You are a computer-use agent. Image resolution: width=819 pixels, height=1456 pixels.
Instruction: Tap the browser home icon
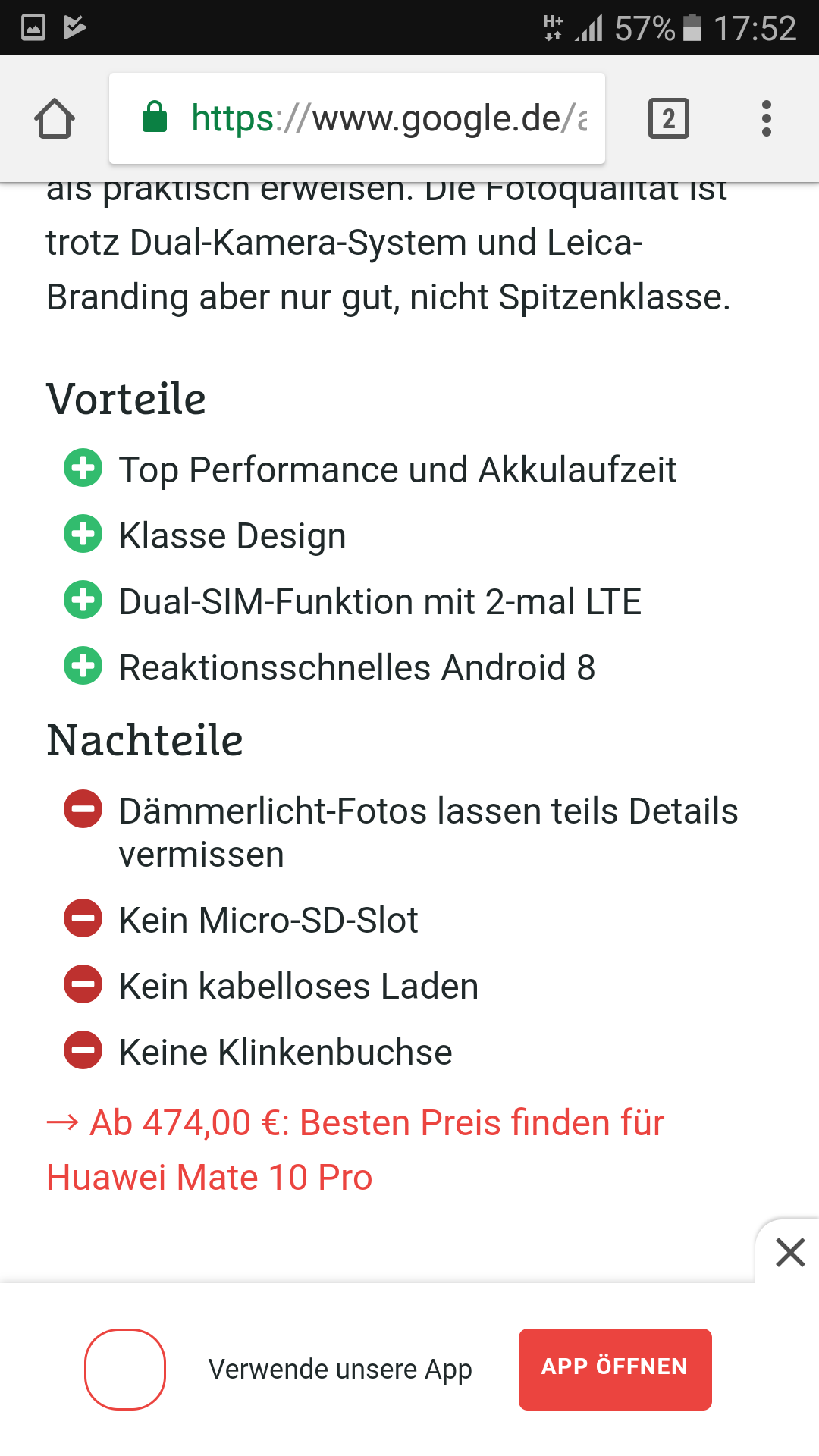point(55,118)
